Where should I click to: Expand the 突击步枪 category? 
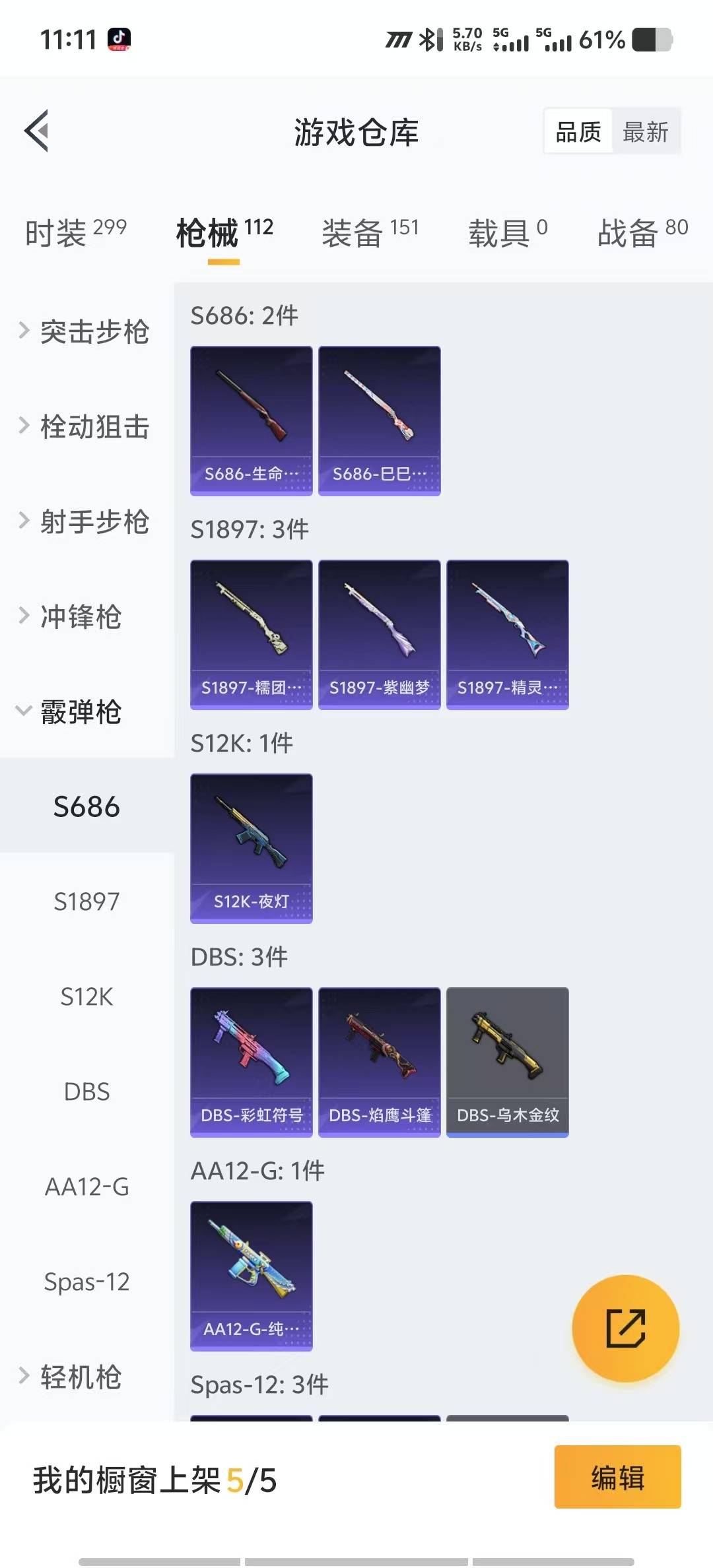point(86,331)
